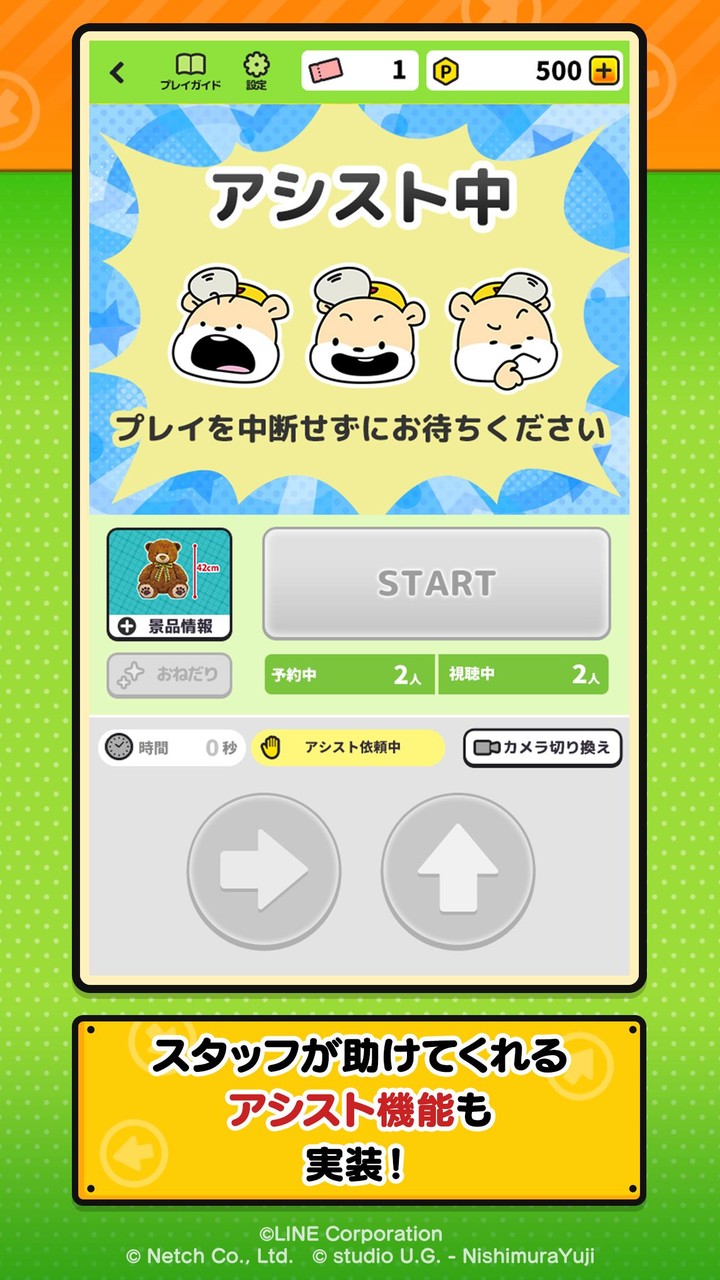Open 予約中 reservation list
Viewport: 720px width, 1280px height.
click(x=347, y=677)
